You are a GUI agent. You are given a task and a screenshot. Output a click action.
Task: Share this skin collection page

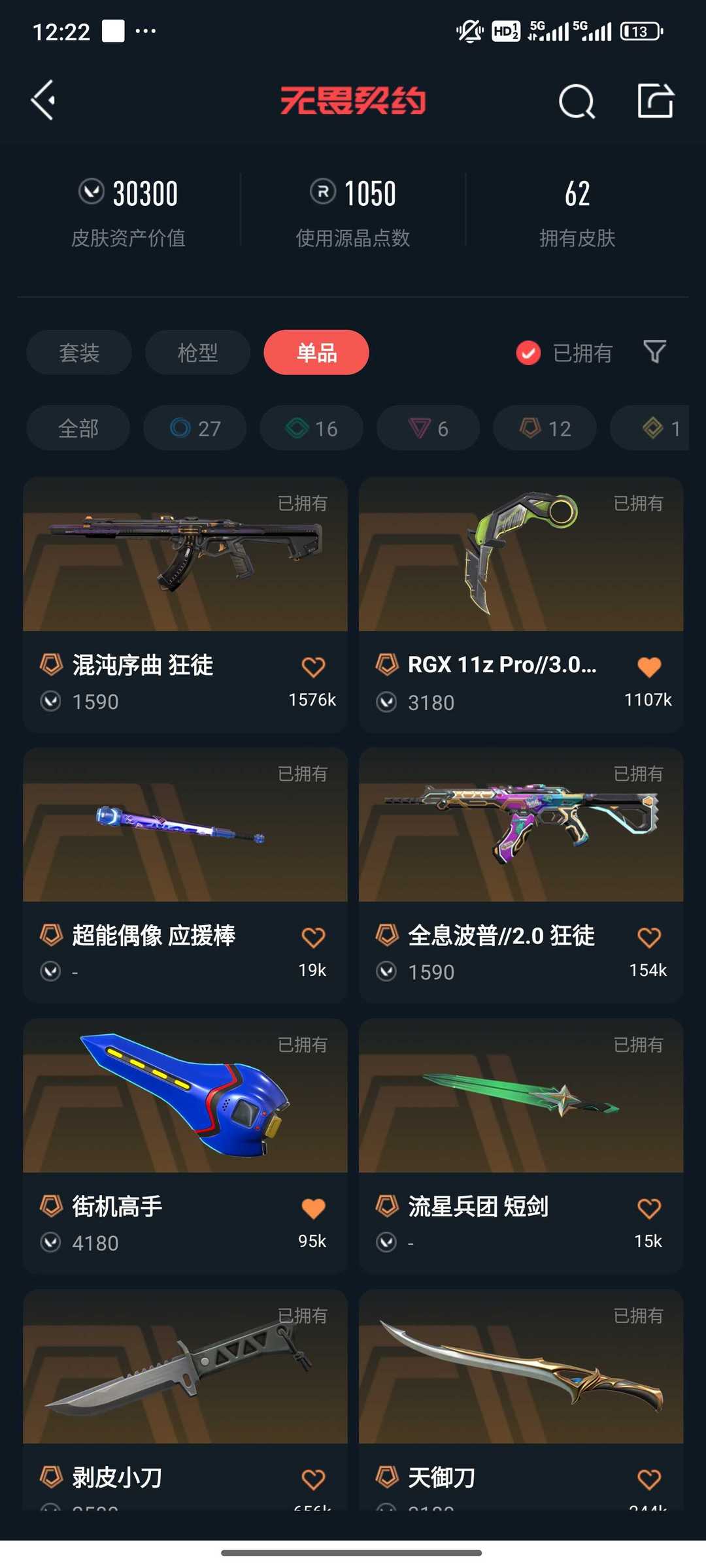click(655, 101)
